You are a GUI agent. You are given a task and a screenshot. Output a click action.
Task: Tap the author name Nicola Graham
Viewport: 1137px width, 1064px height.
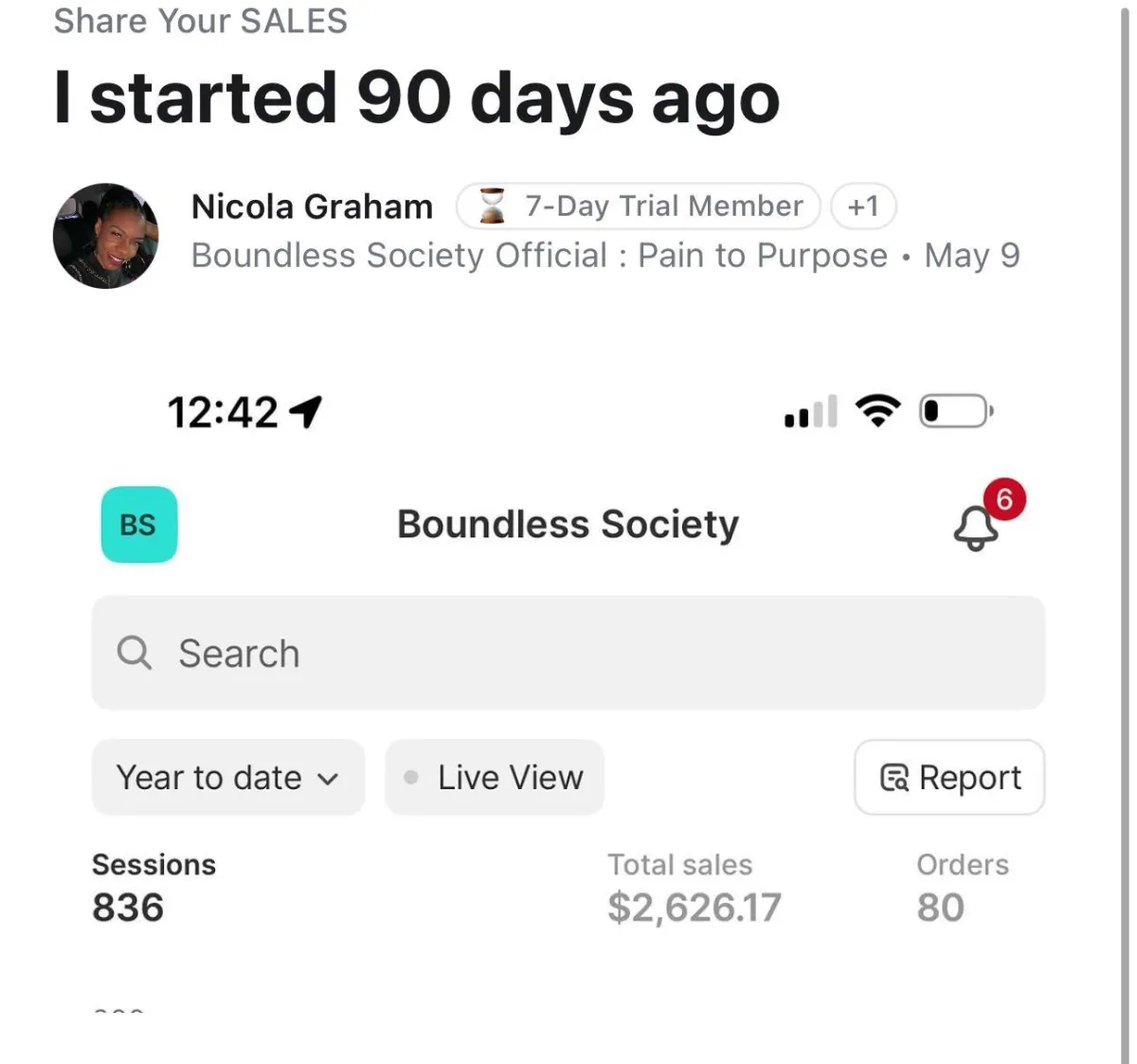(312, 207)
